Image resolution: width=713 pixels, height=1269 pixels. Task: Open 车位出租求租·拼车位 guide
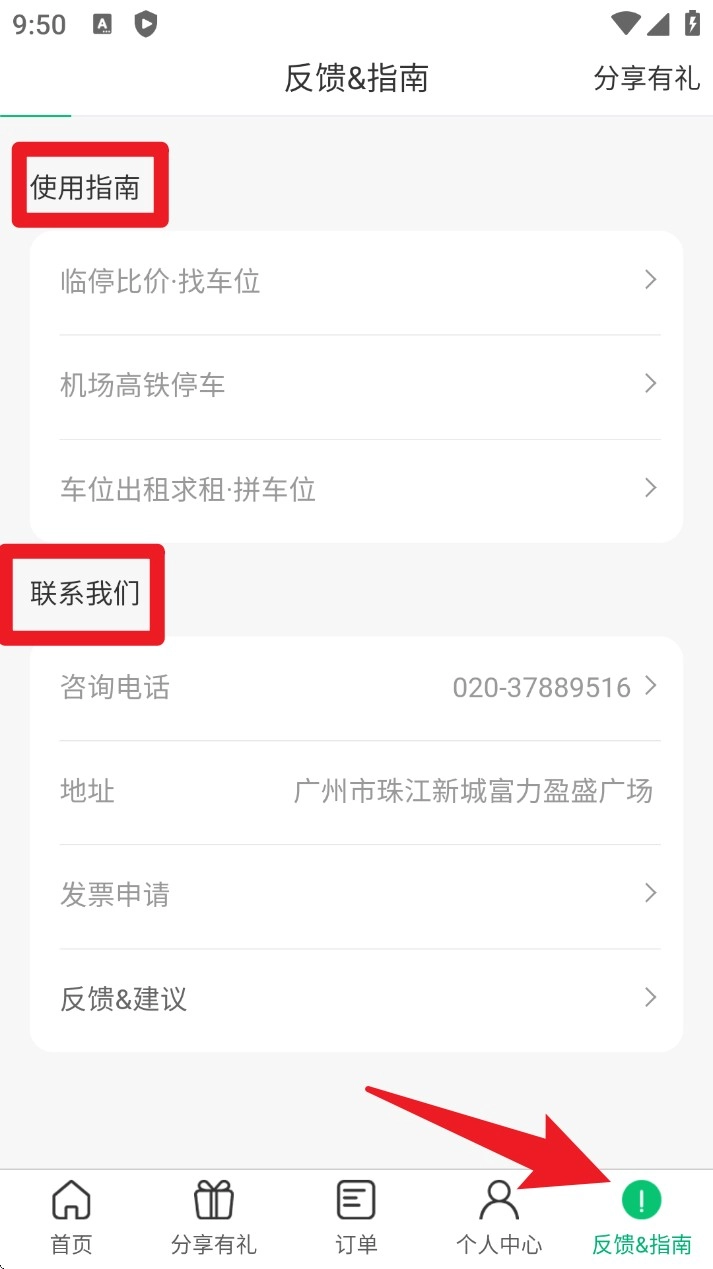click(x=356, y=489)
